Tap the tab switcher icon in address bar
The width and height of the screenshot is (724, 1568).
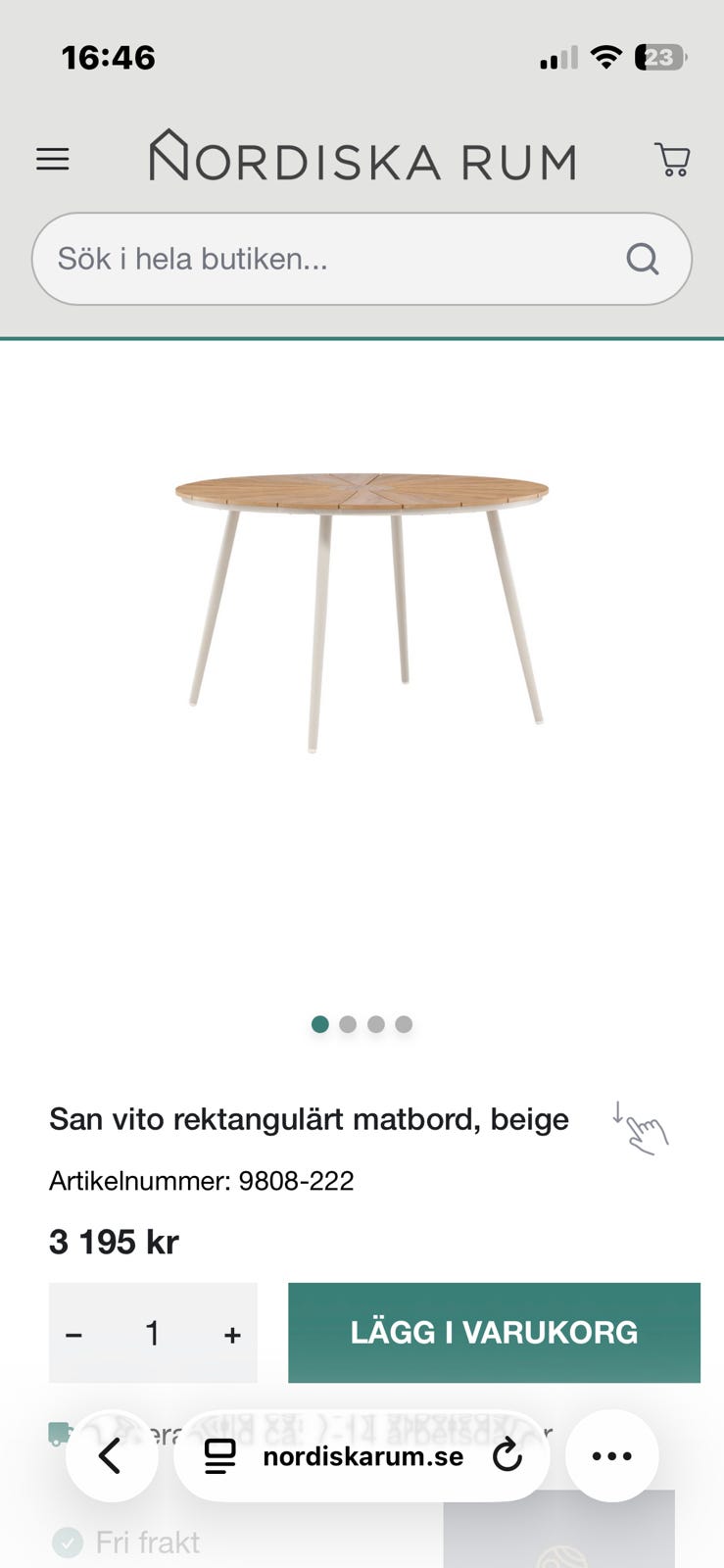pos(220,1456)
